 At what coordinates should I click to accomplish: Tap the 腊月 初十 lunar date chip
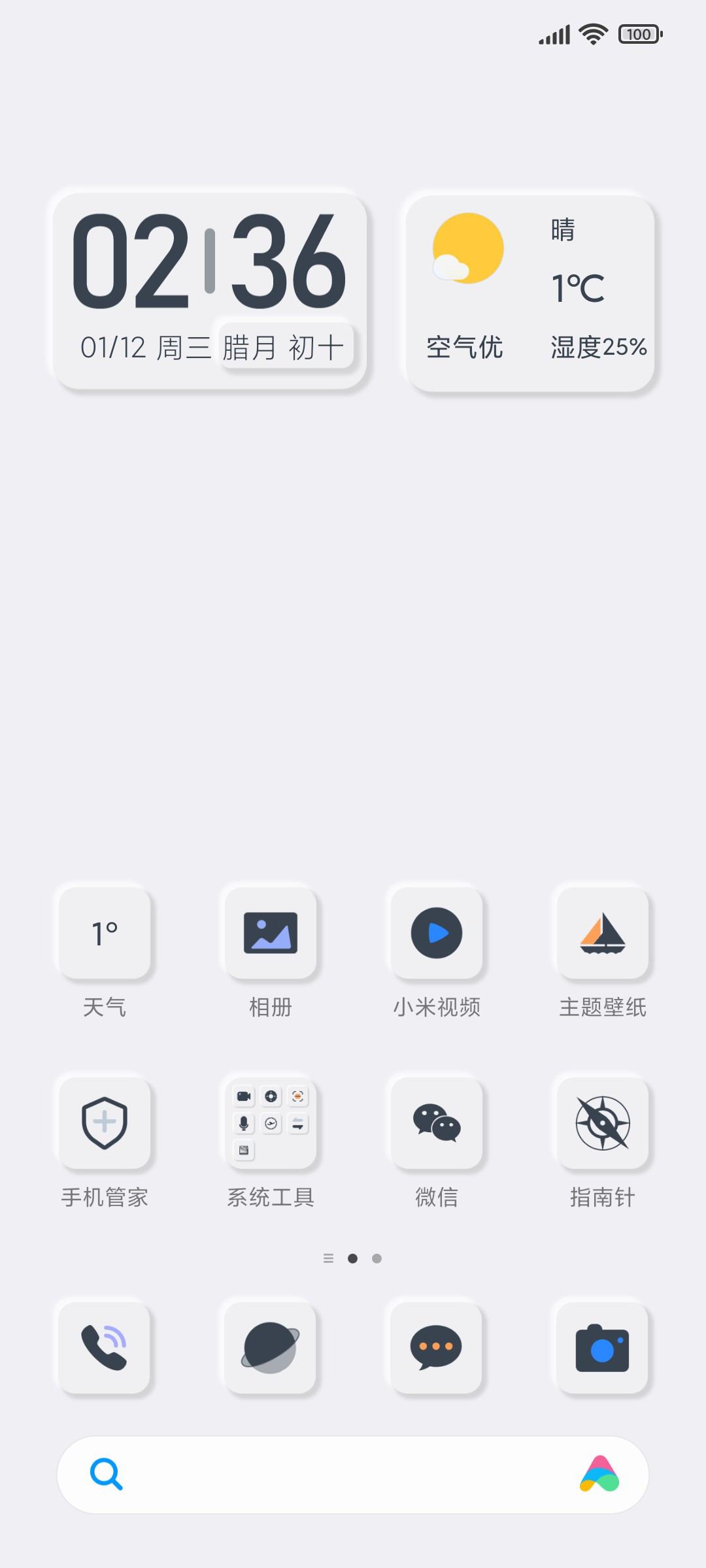pos(286,346)
